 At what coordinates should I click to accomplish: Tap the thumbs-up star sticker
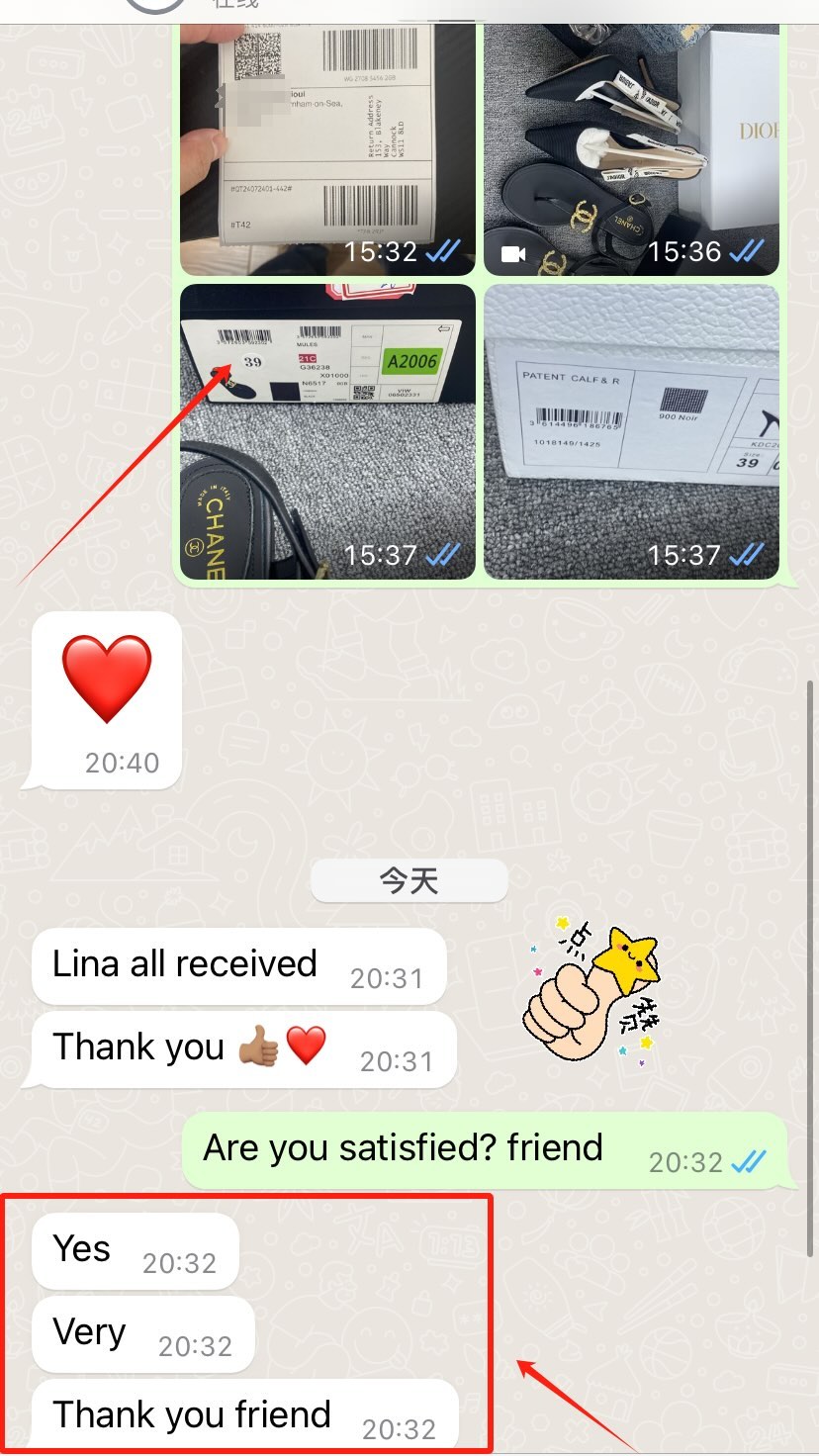[591, 993]
